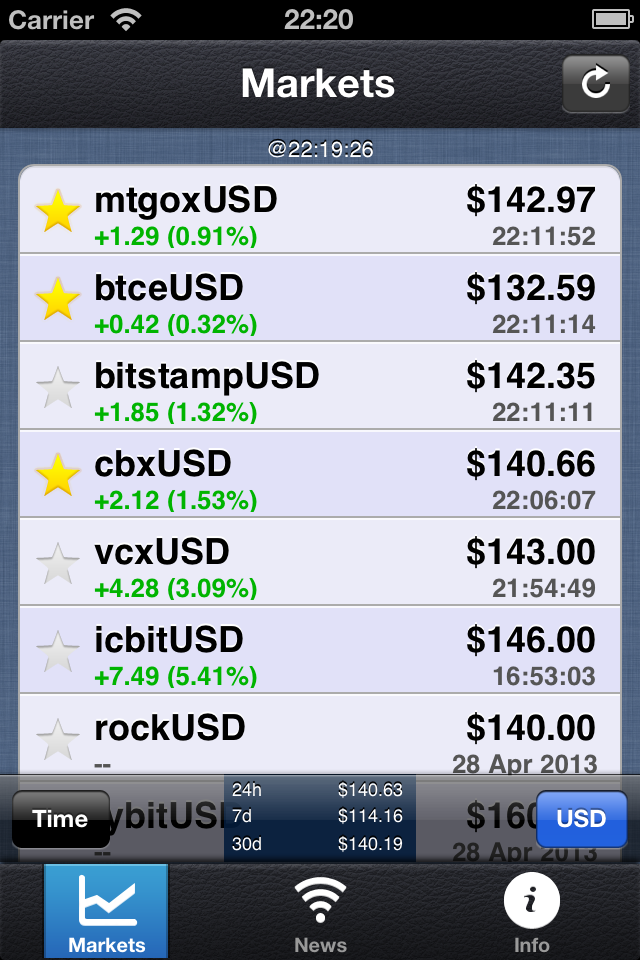Mark rockUSD as favorite
Viewport: 640px width, 960px height.
(x=57, y=739)
